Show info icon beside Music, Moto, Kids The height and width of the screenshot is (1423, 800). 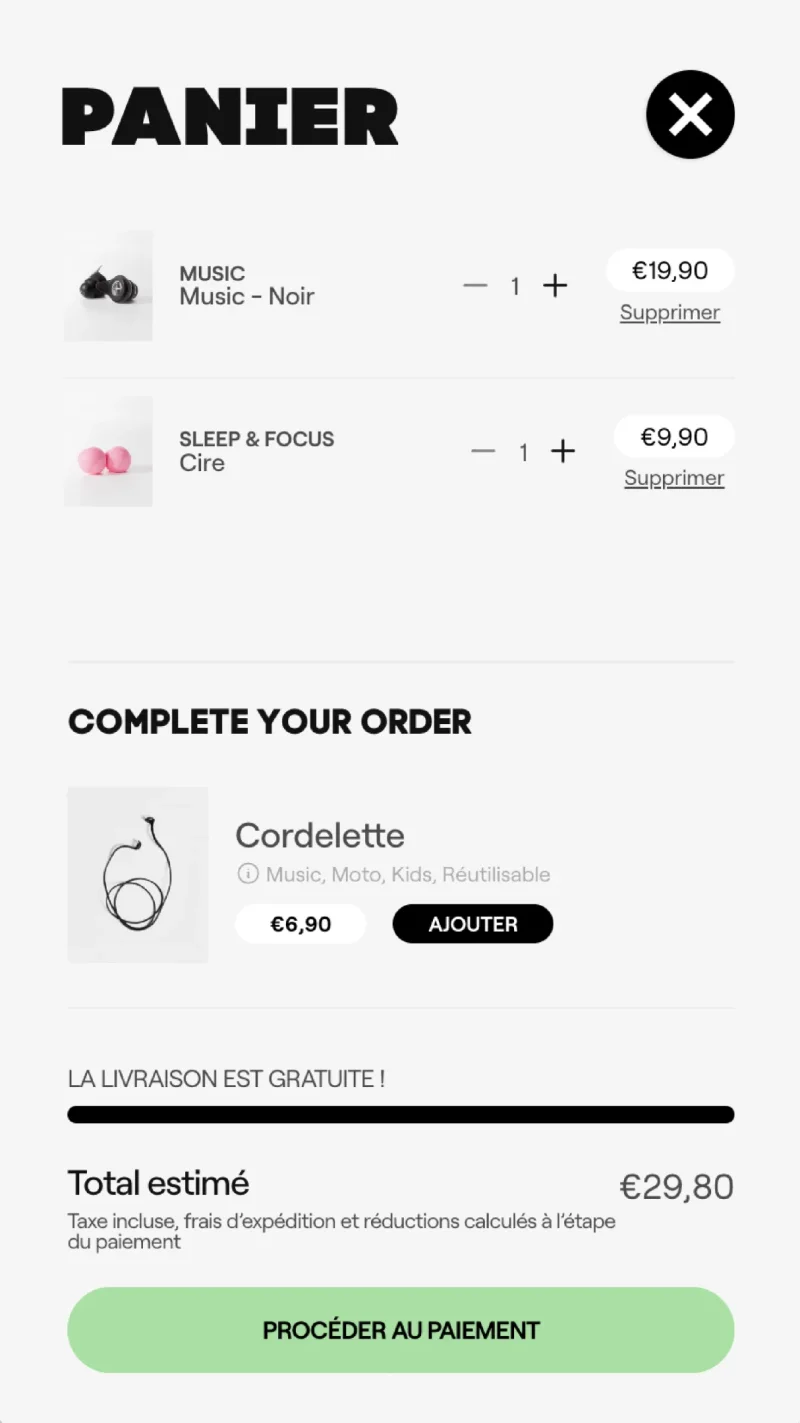[247, 874]
